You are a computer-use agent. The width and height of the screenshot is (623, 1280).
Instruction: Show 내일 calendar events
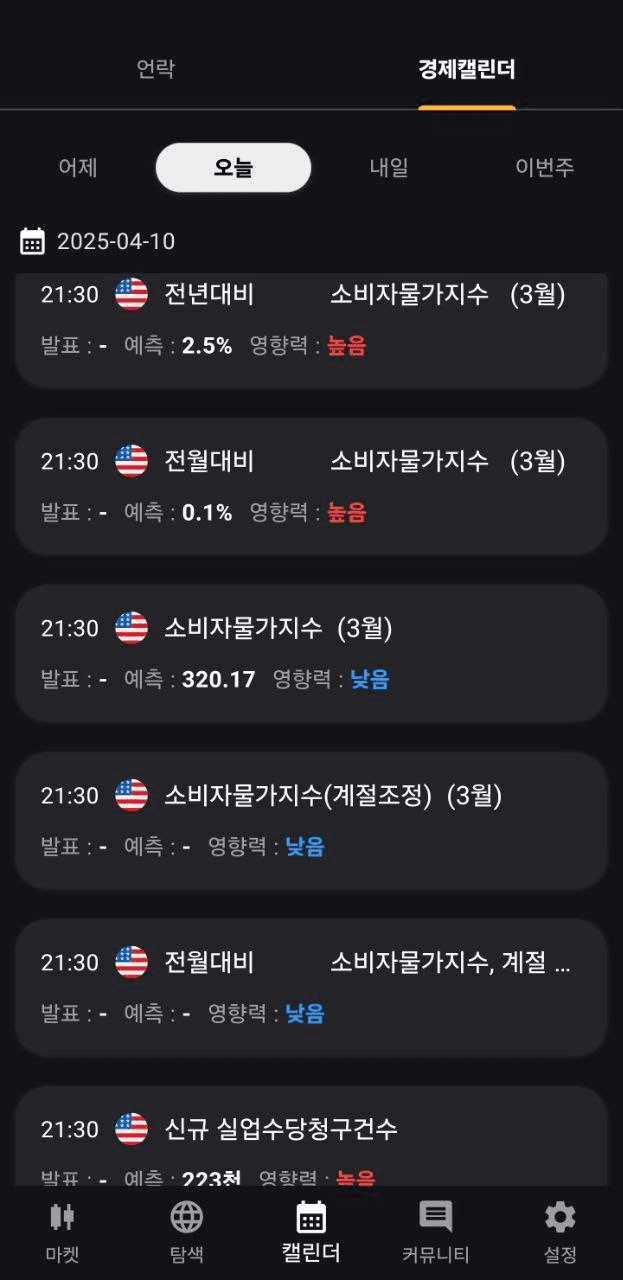[389, 168]
